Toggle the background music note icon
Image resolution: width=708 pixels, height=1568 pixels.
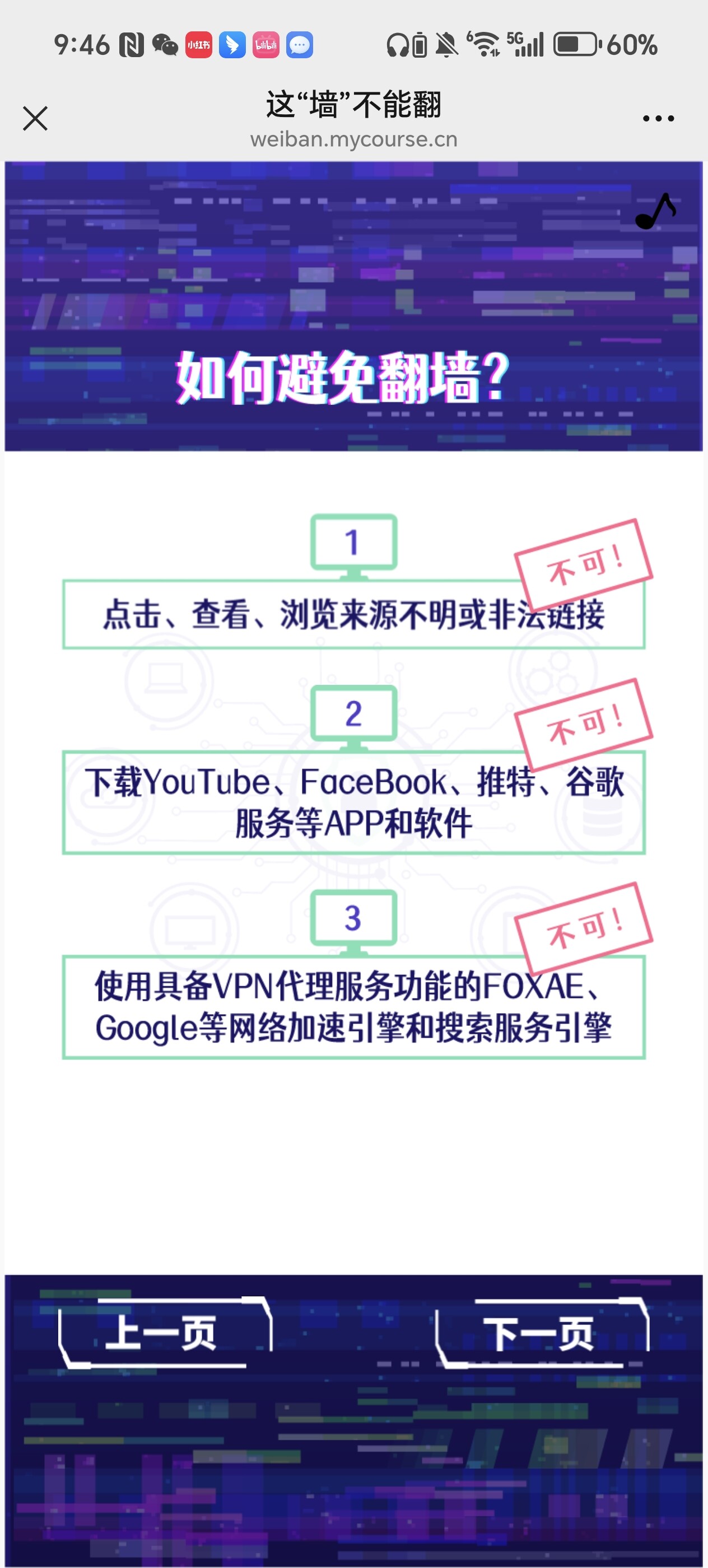pos(655,211)
